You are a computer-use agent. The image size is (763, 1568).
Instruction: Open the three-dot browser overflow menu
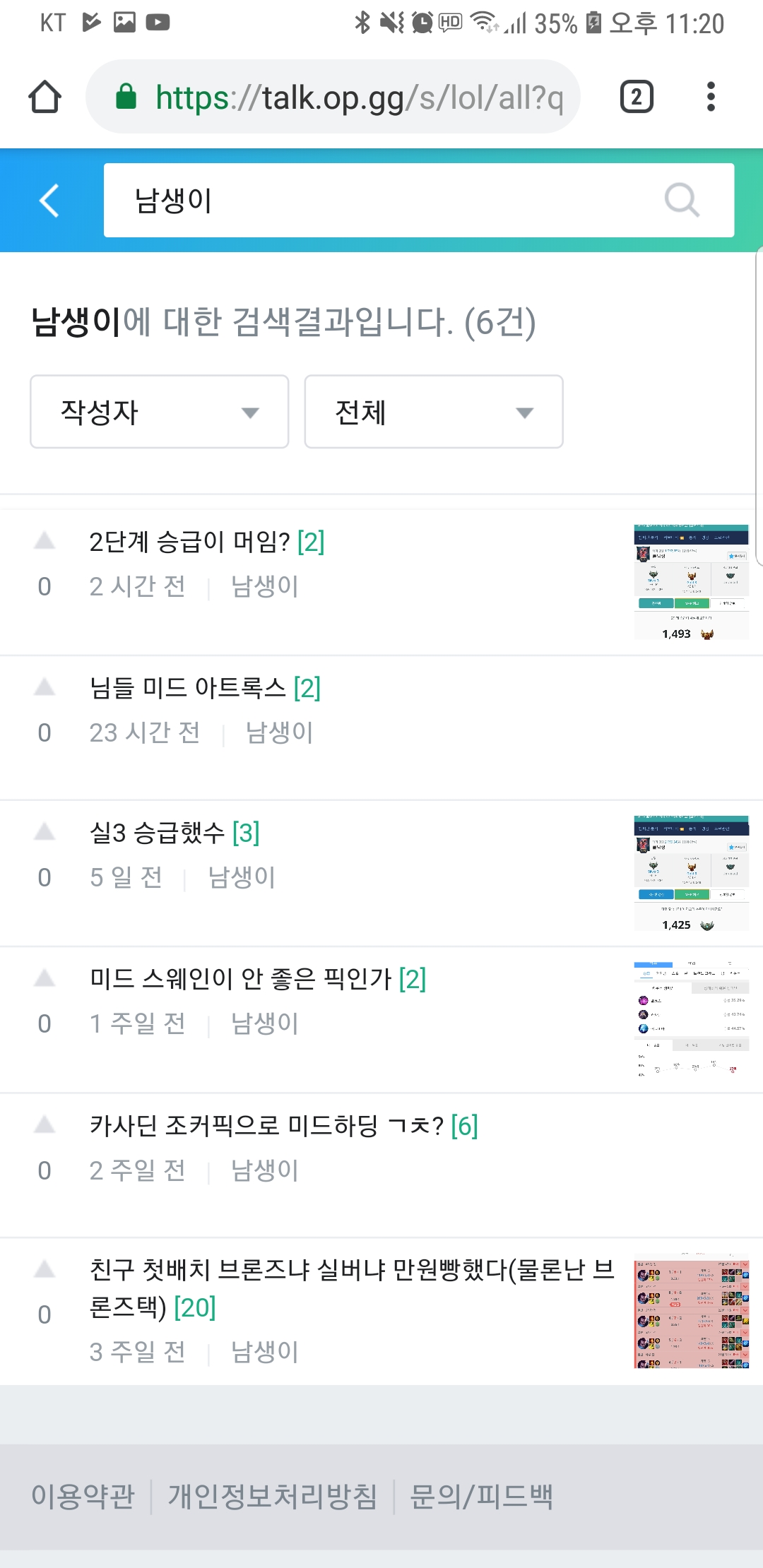(x=711, y=97)
